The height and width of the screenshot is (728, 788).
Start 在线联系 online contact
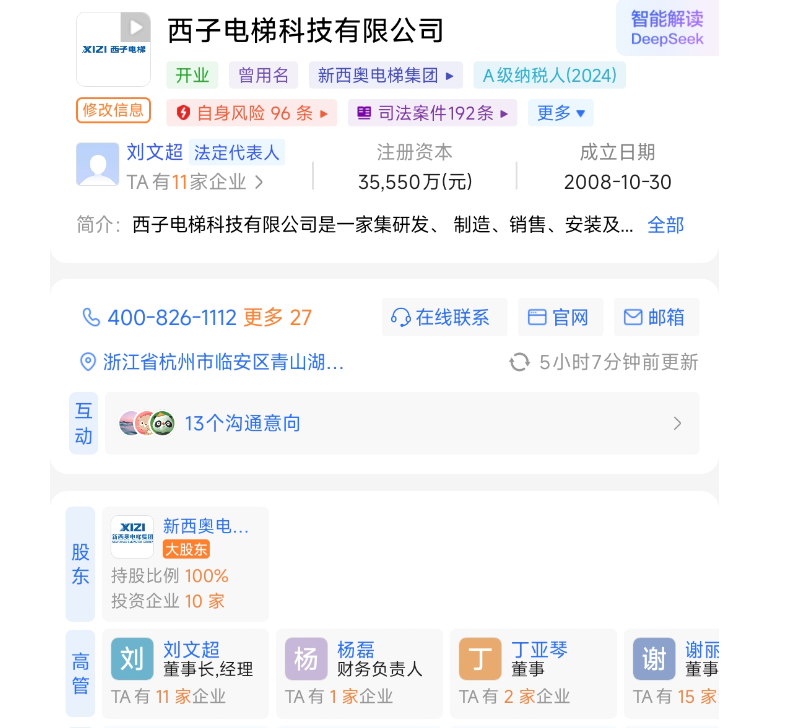[443, 318]
